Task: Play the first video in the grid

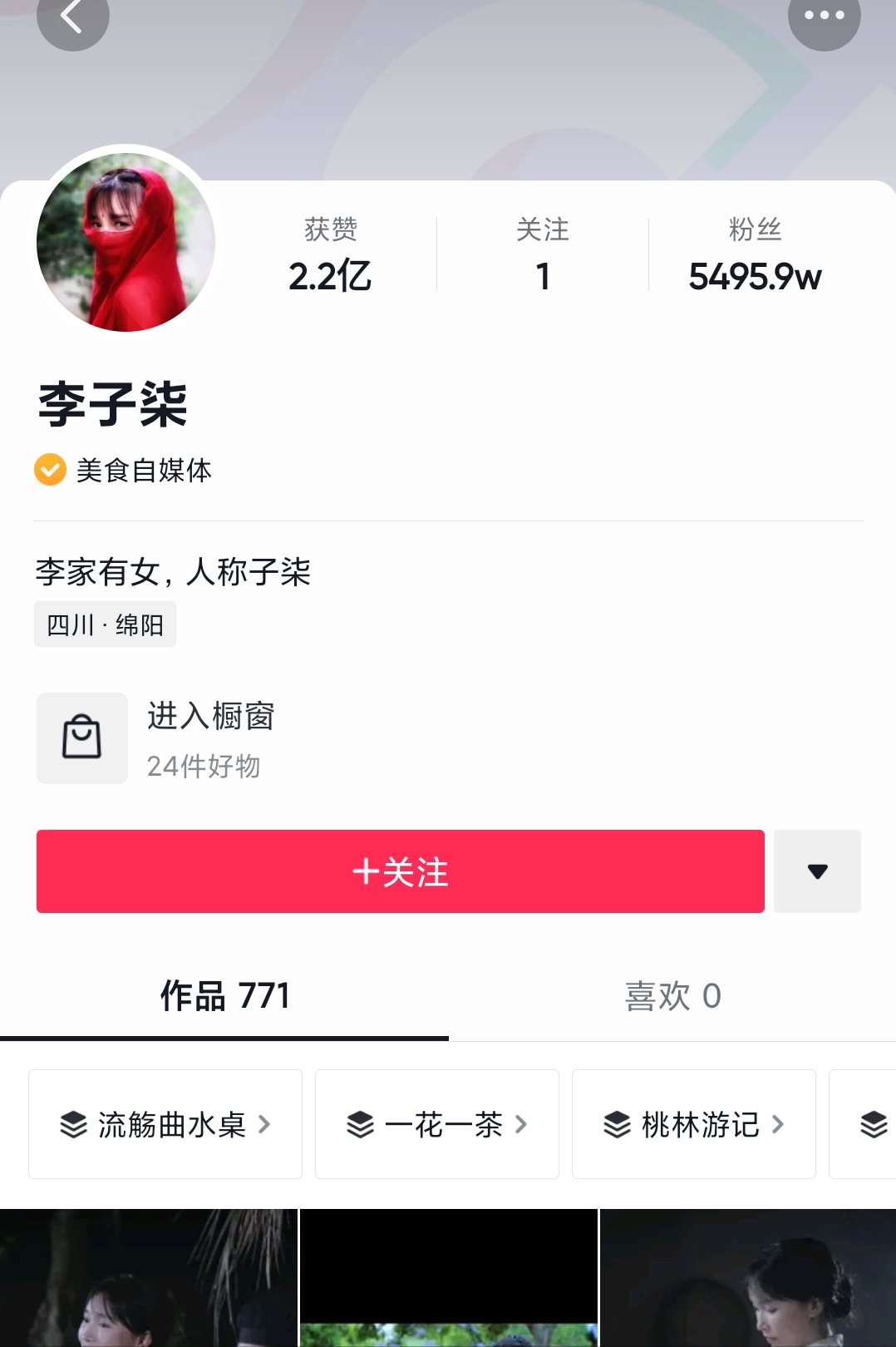Action: pos(148,1278)
